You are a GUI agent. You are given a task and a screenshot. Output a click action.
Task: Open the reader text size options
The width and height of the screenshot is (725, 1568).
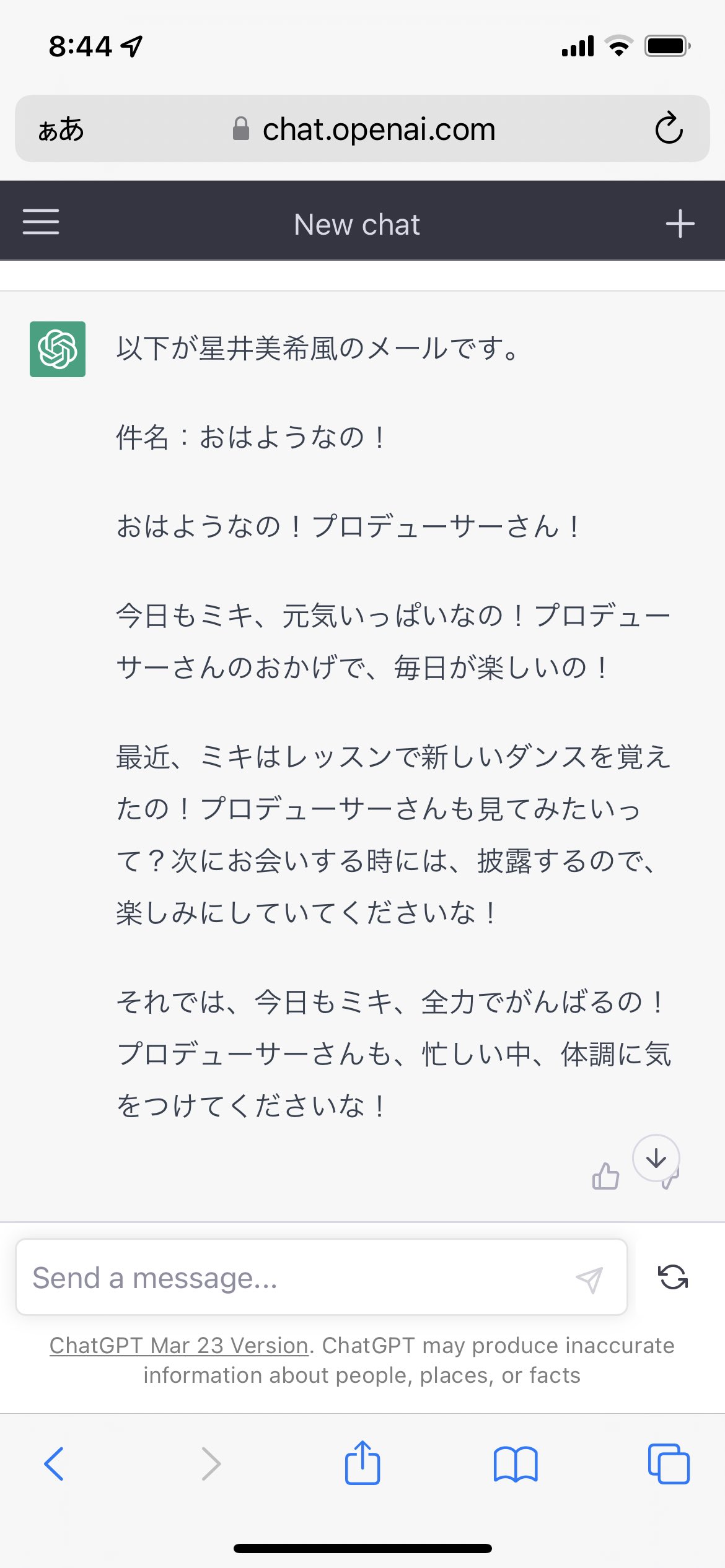[x=61, y=129]
